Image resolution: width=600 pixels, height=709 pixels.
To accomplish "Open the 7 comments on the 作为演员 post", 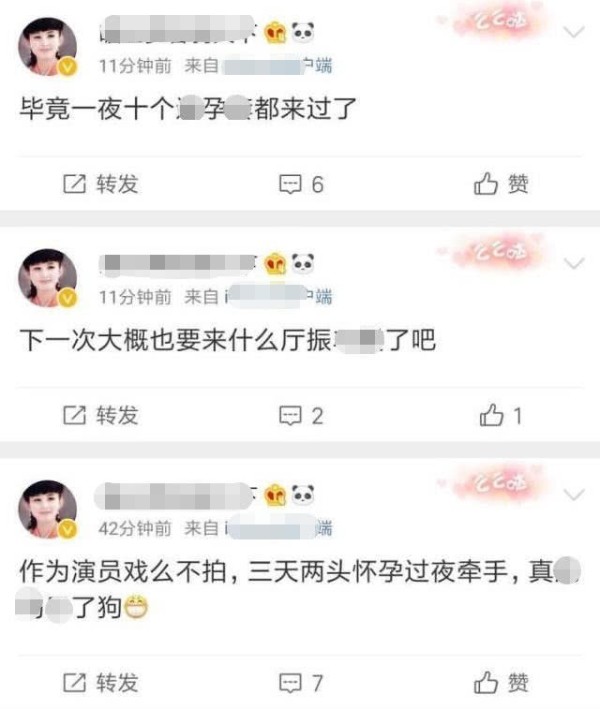I will (x=300, y=683).
